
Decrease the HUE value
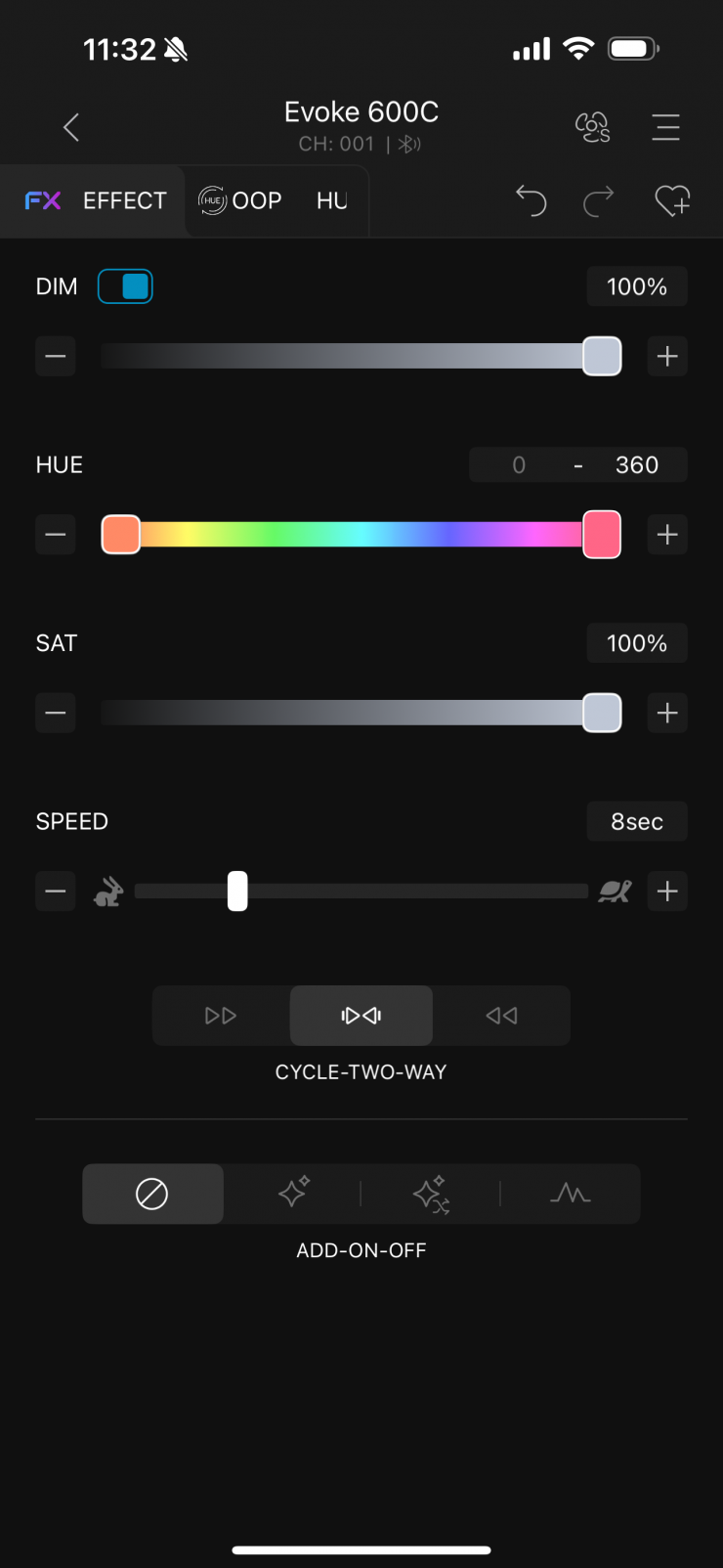click(x=56, y=535)
